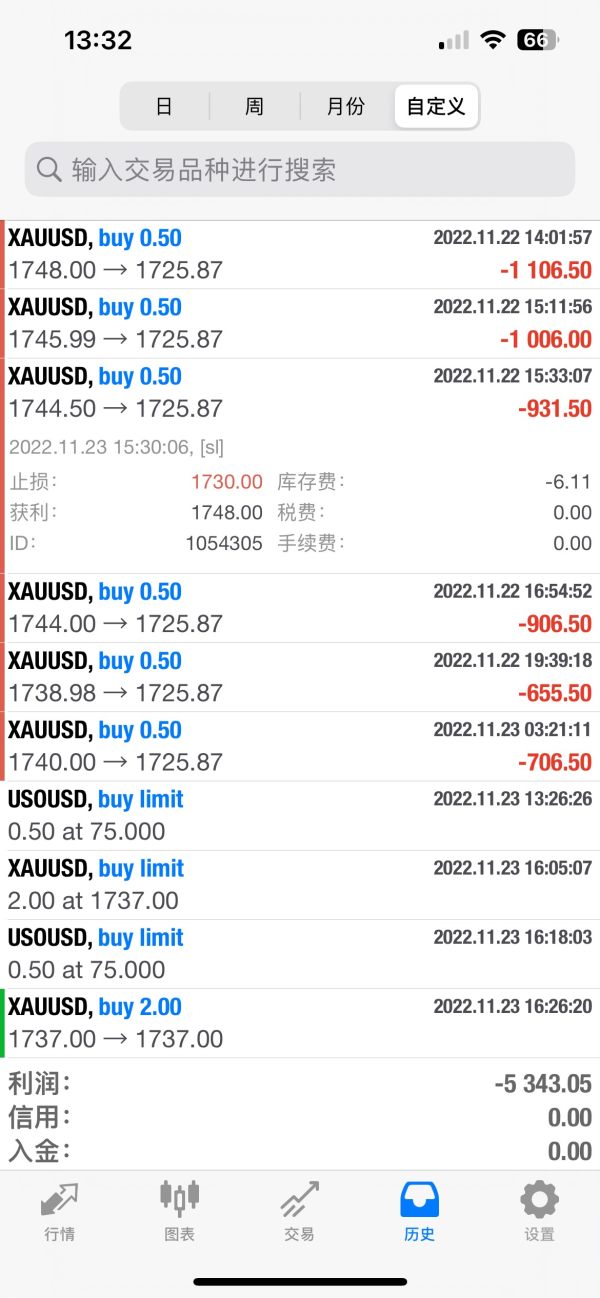Expand XAUUSD trade opened at 1738.98
The width and height of the screenshot is (600, 1298).
click(300, 677)
